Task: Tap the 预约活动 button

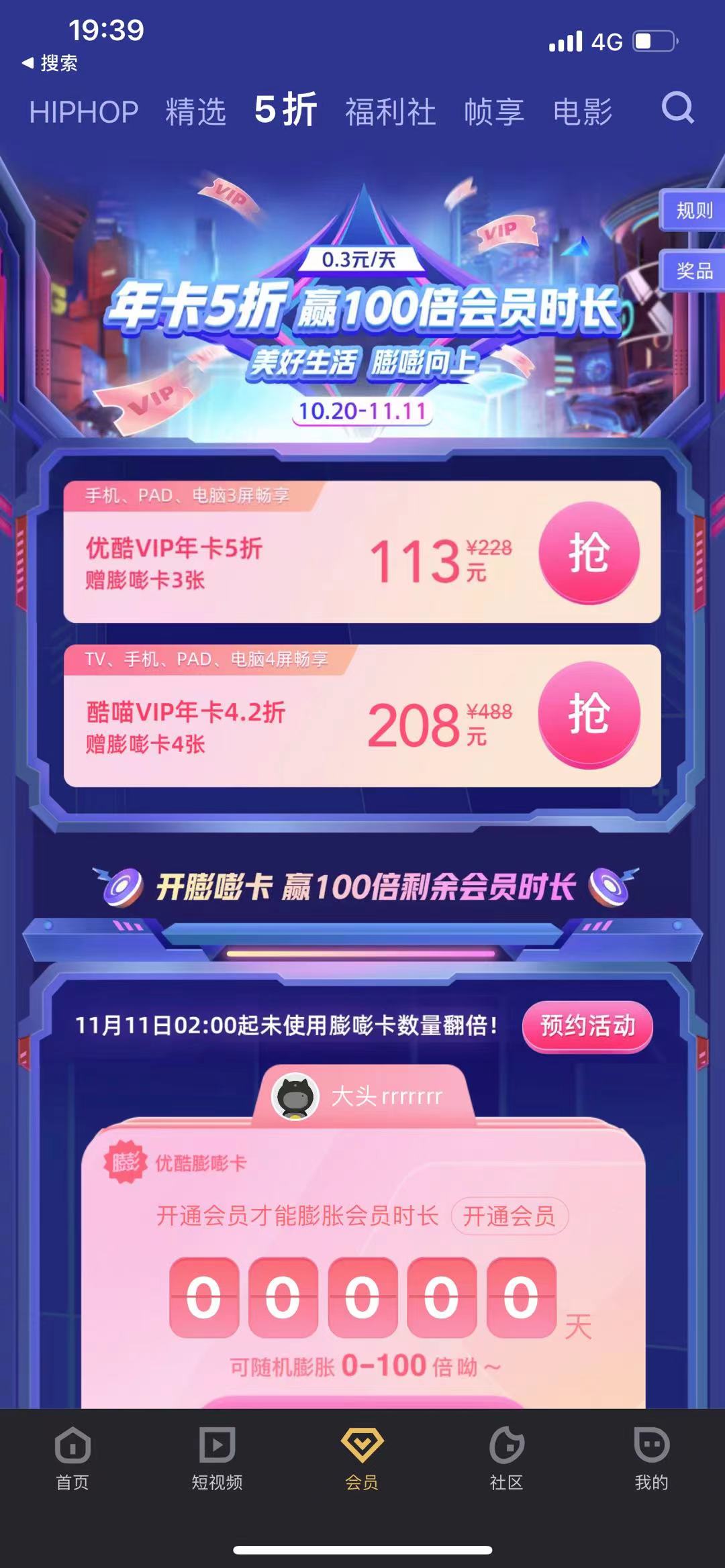Action: pos(587,1026)
